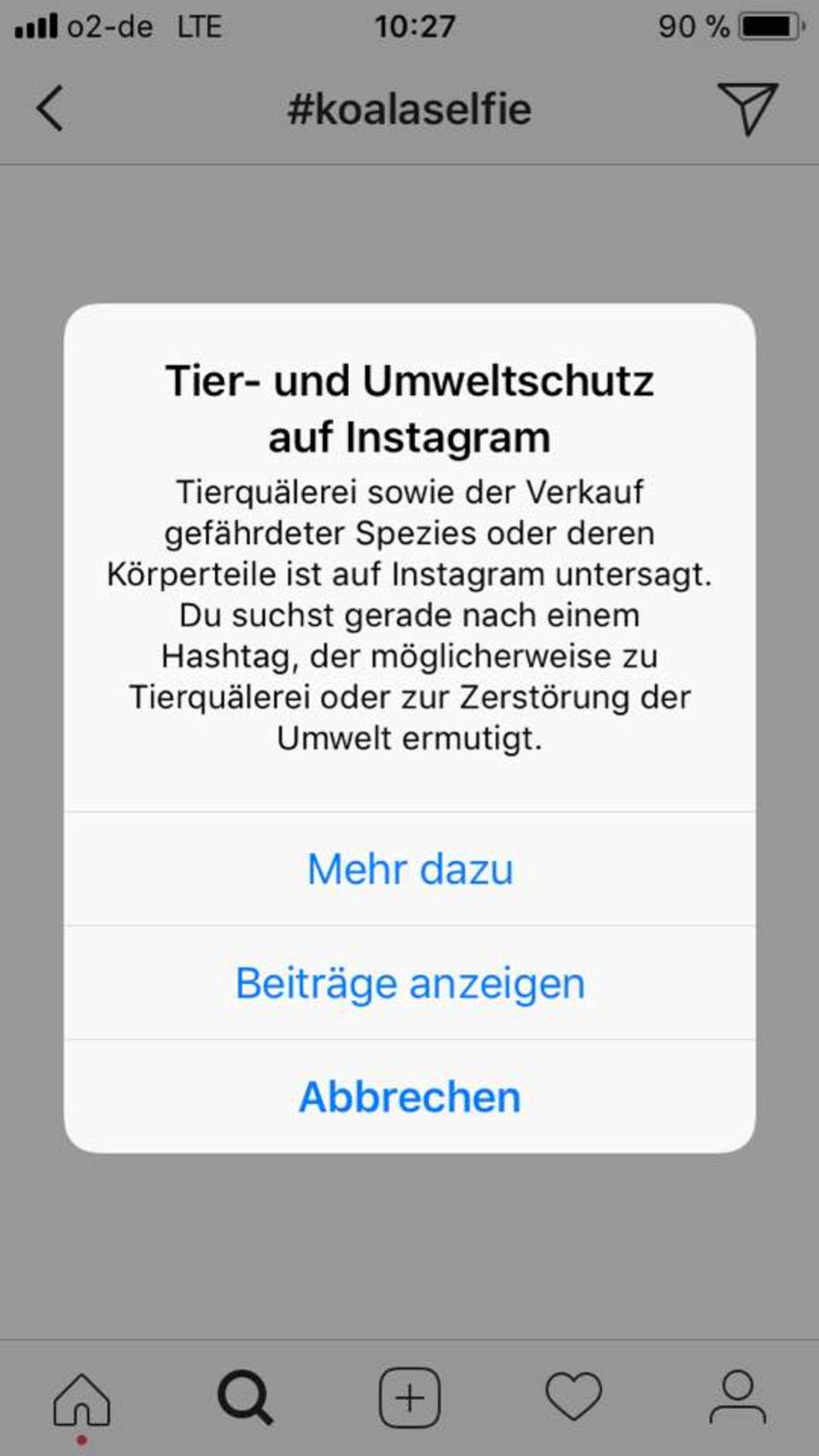Go back with the arrow
The image size is (819, 1456).
[x=49, y=109]
